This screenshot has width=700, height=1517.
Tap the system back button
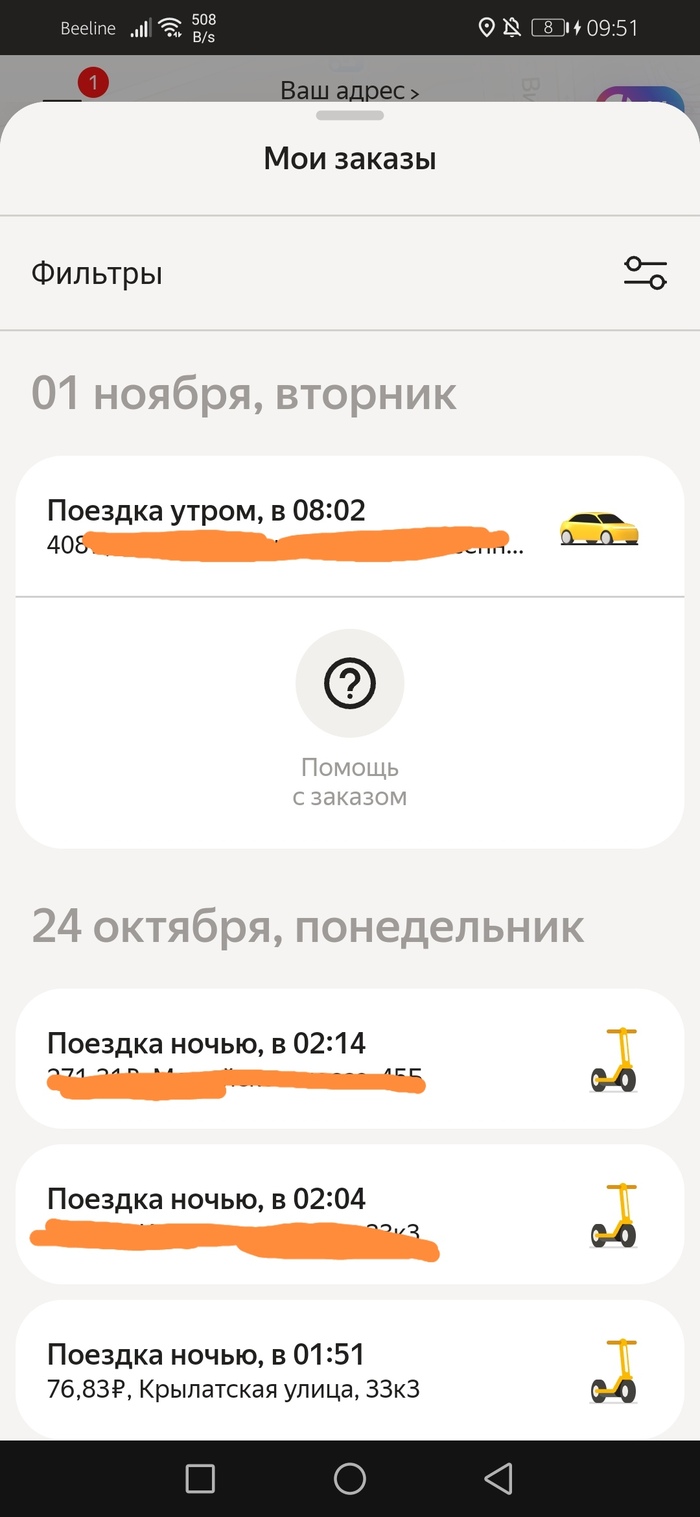pos(498,1478)
